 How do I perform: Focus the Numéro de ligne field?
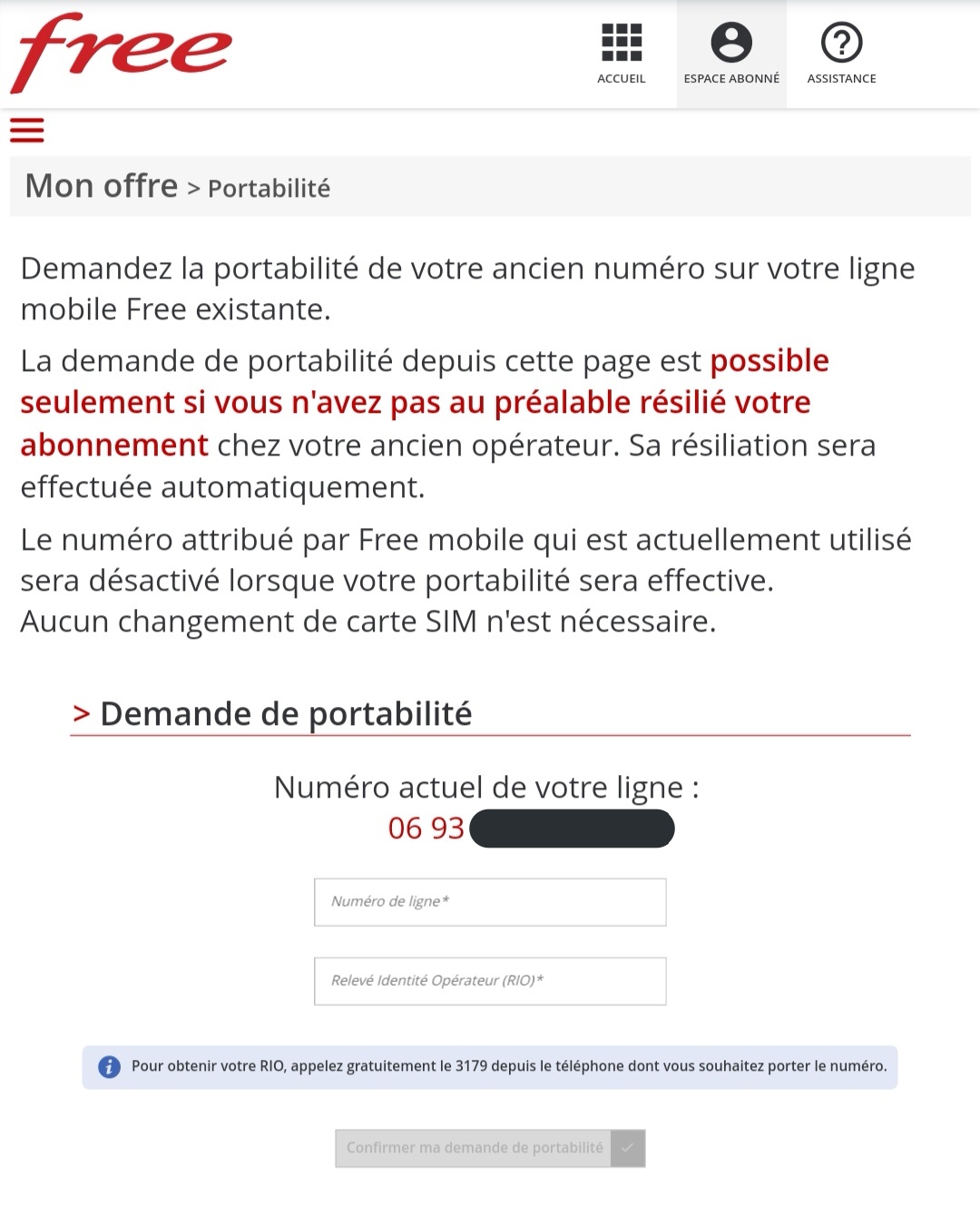coord(490,902)
